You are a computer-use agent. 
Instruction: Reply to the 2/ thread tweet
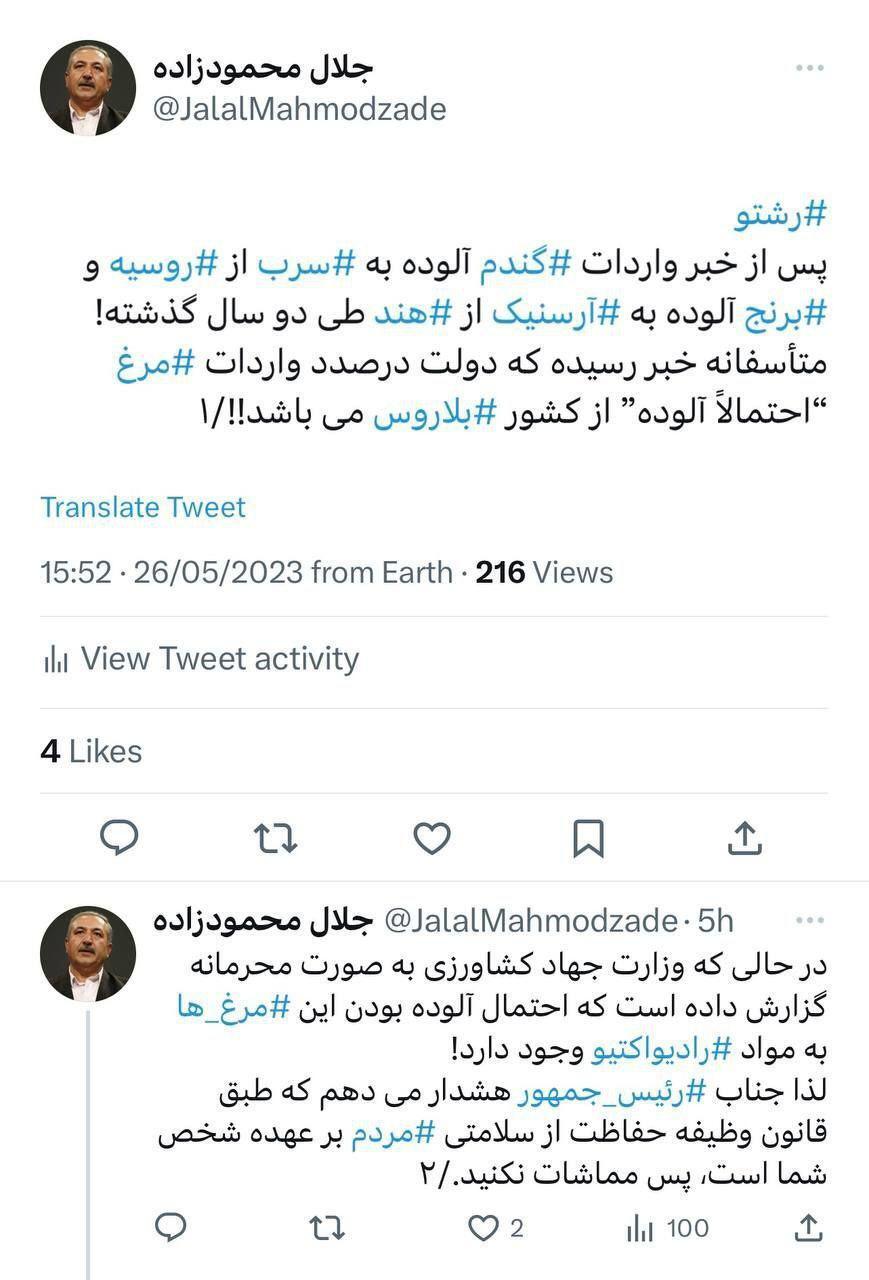pos(172,1227)
